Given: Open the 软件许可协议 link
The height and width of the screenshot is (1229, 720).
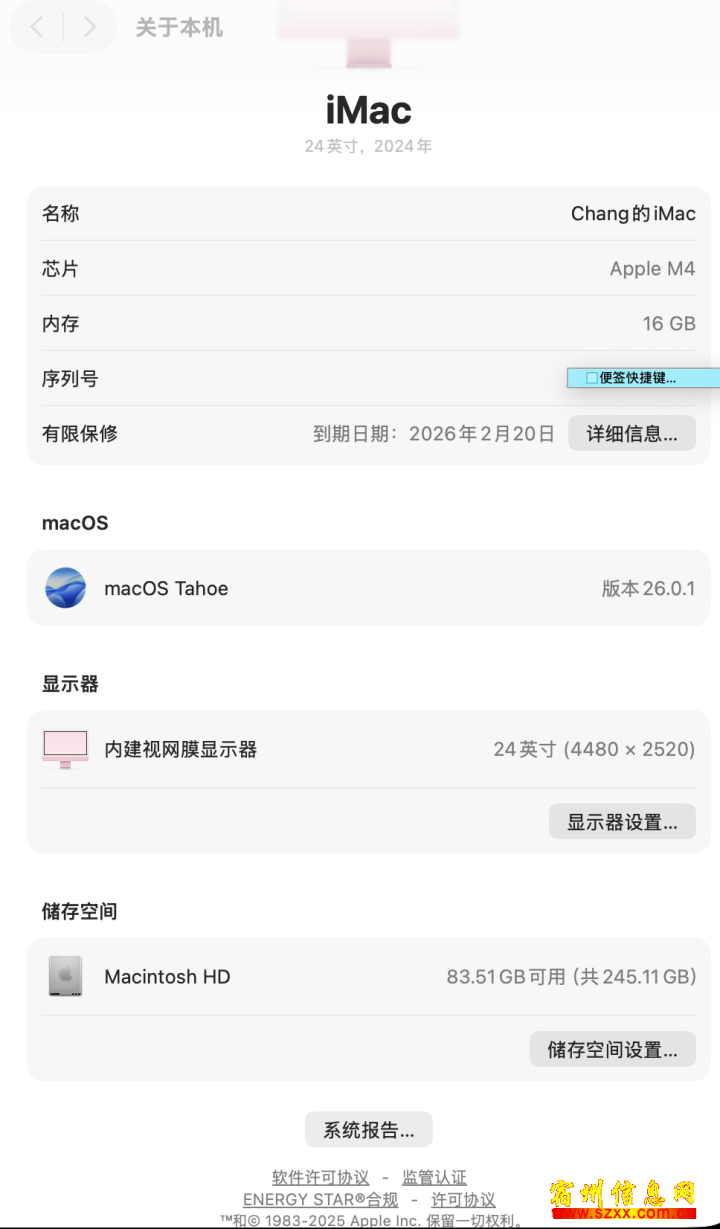Looking at the screenshot, I should (320, 1177).
